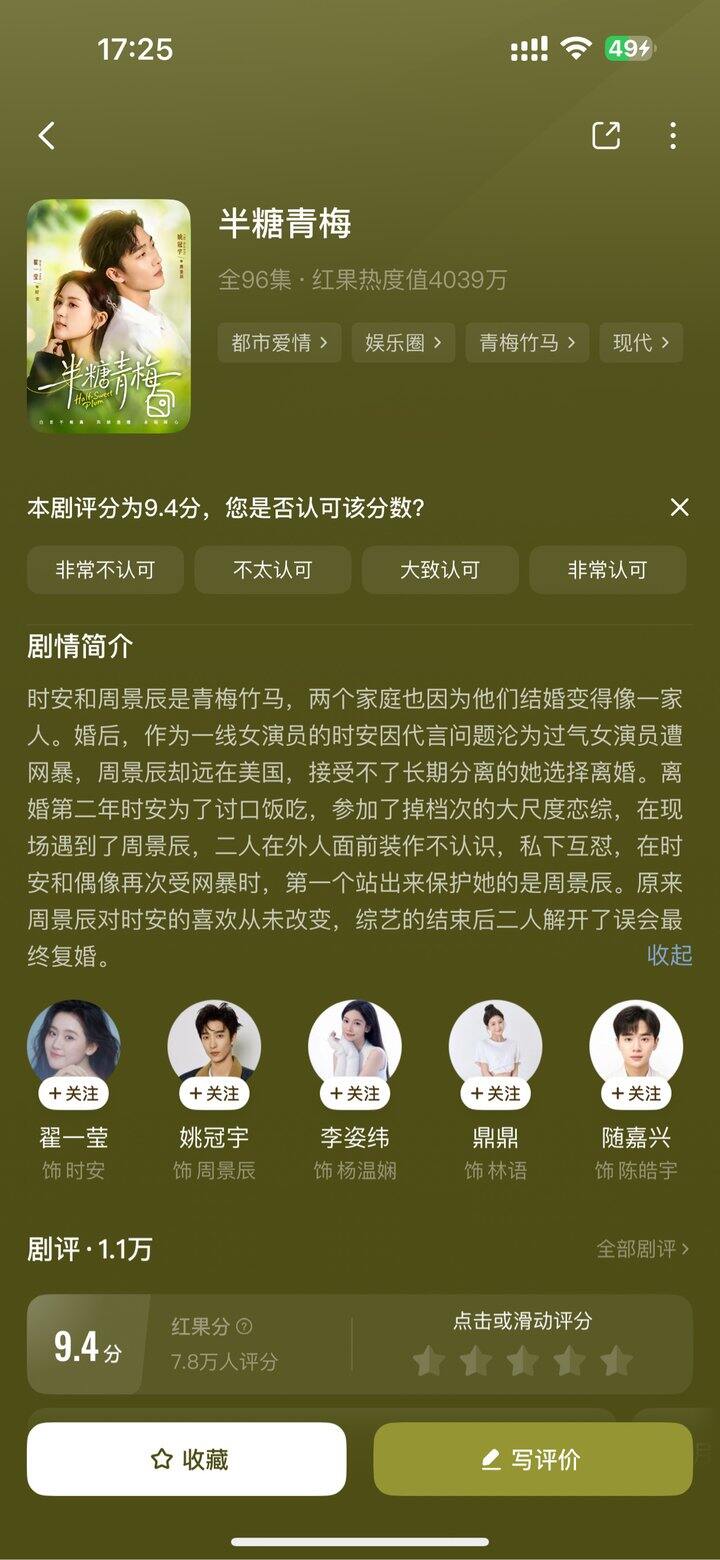Choose 不太认可 for the score
The height and width of the screenshot is (1560, 720).
coord(273,570)
